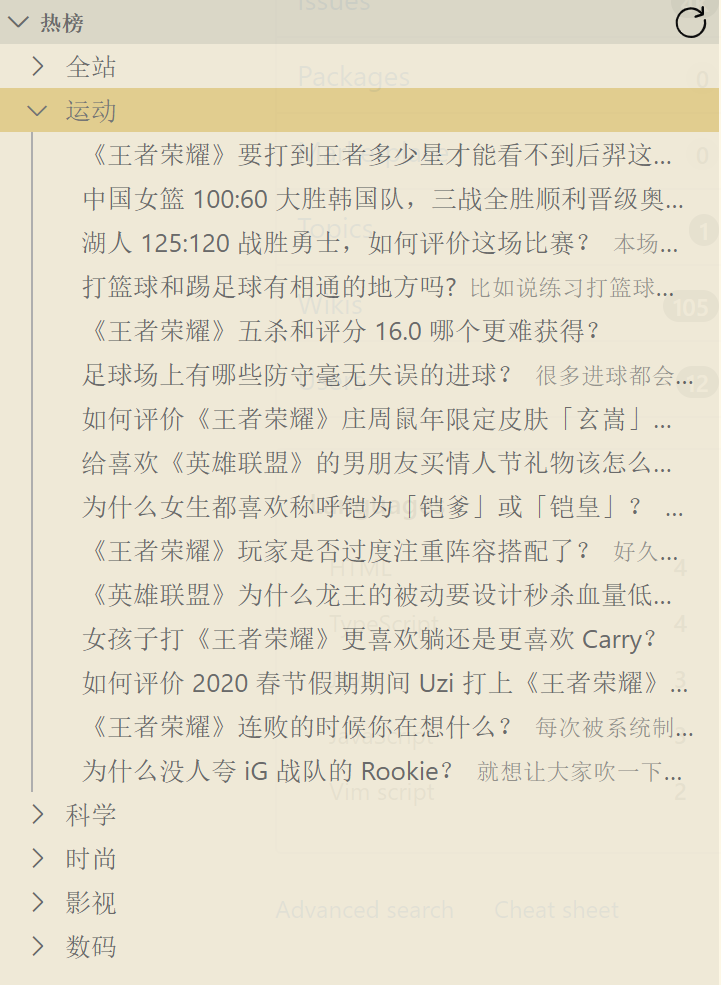Open the 铠爹 或 铠皇 question
Viewport: 721px width, 985px height.
[x=362, y=507]
